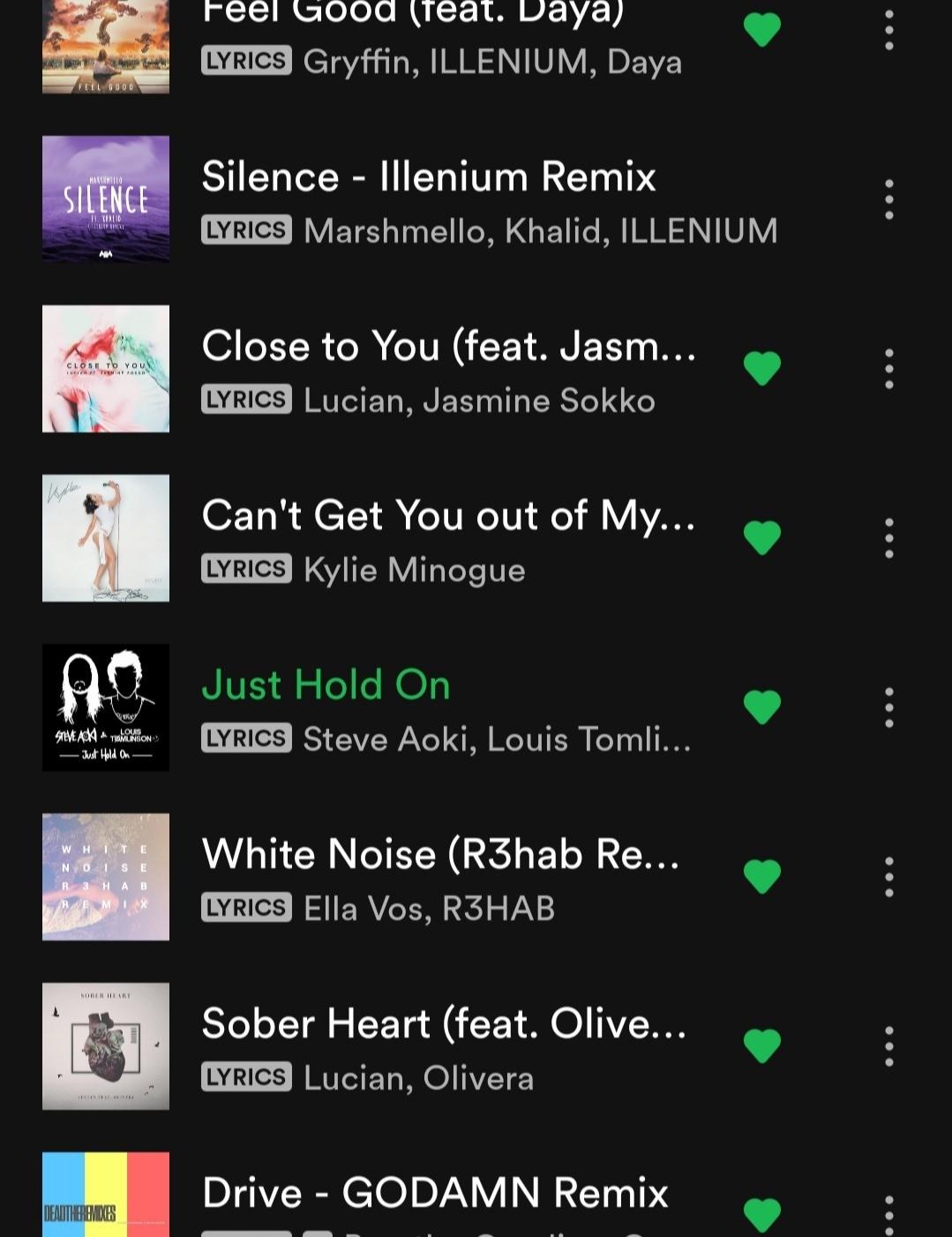Remove like from Close to You
Viewport: 952px width, 1237px height.
point(762,368)
